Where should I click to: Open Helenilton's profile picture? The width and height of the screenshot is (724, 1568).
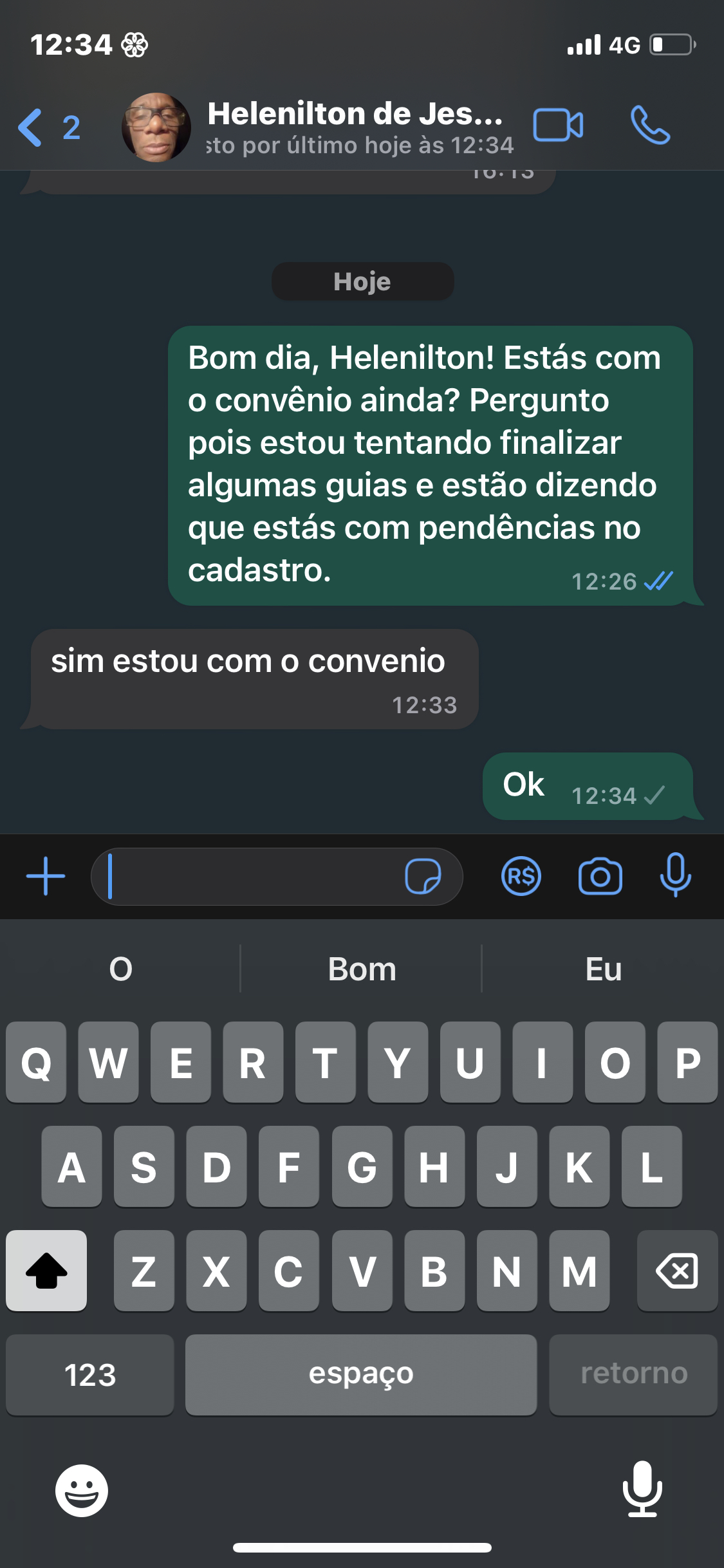point(156,127)
